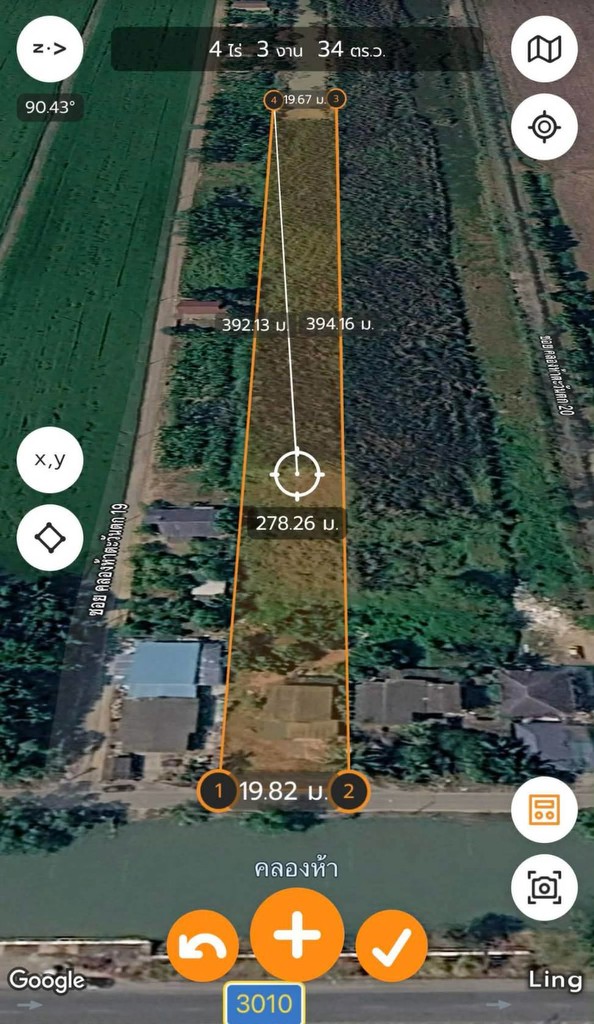
Task: Confirm the measurement with the checkmark
Action: tap(392, 945)
